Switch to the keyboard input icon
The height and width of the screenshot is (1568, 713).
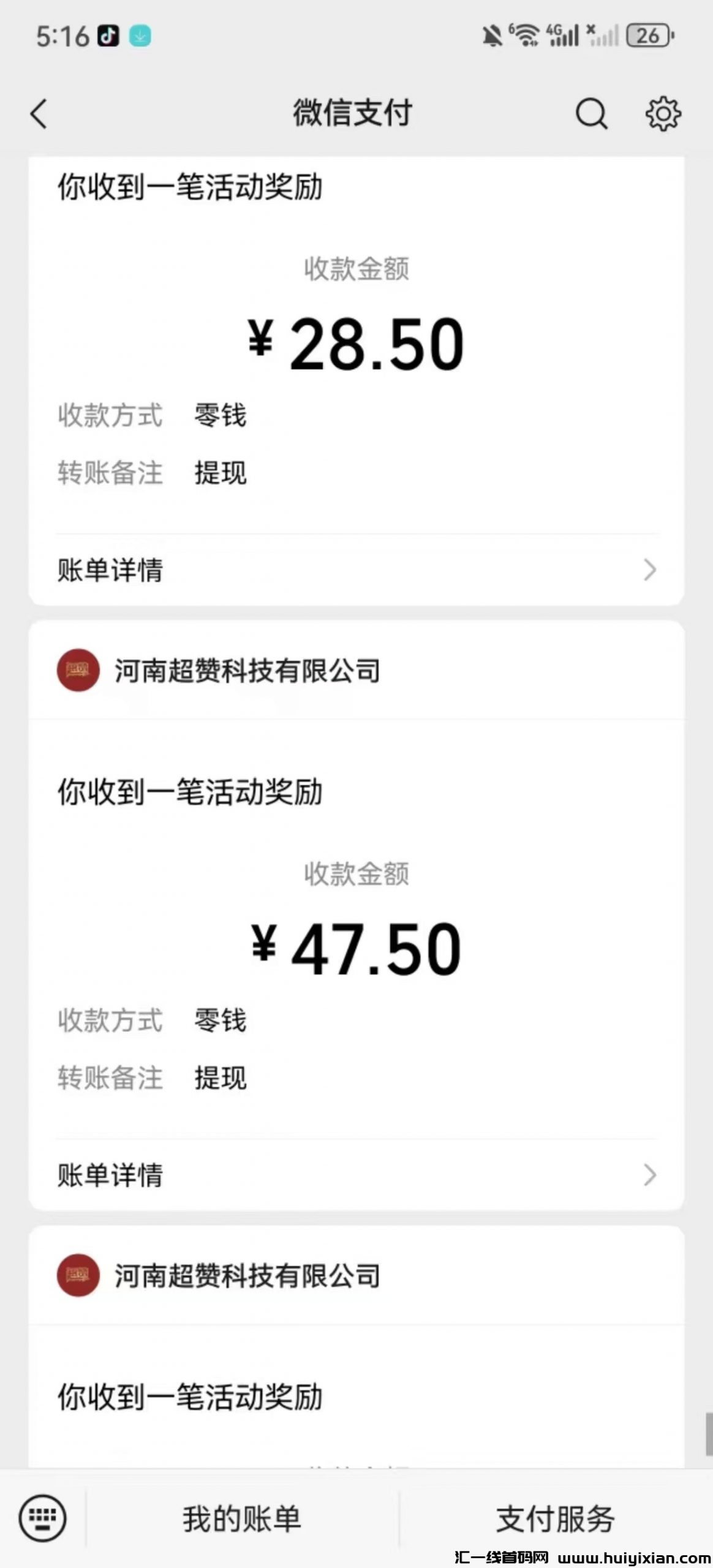click(x=42, y=1518)
